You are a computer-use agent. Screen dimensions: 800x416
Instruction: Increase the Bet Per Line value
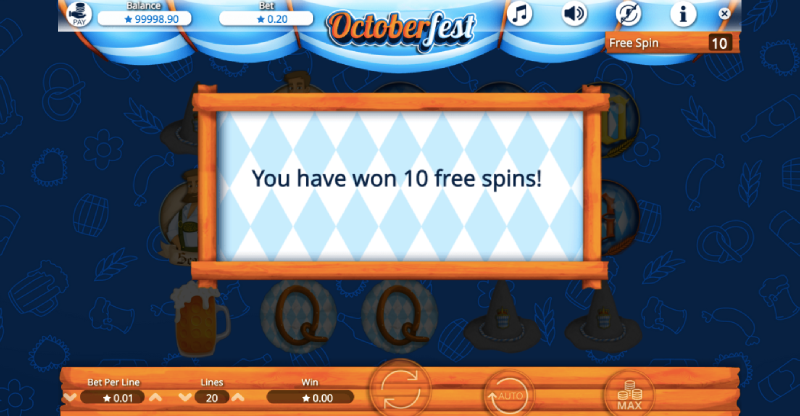click(156, 397)
